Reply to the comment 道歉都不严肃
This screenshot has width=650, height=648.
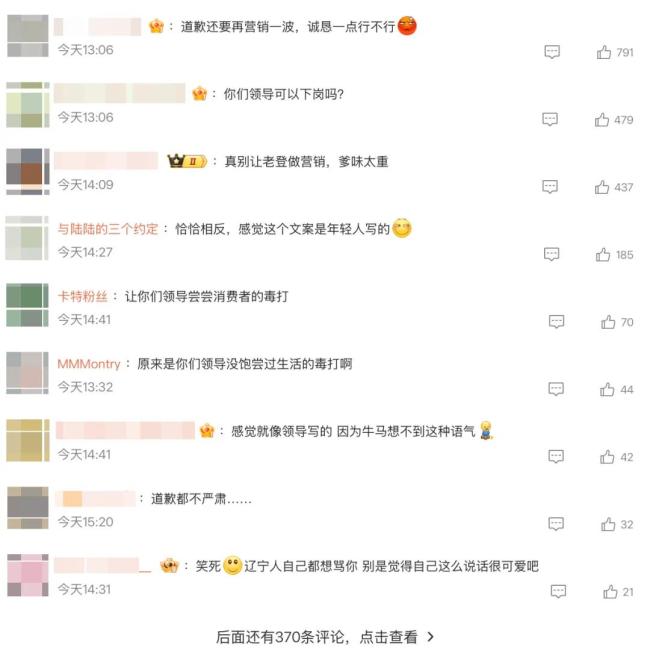(557, 524)
